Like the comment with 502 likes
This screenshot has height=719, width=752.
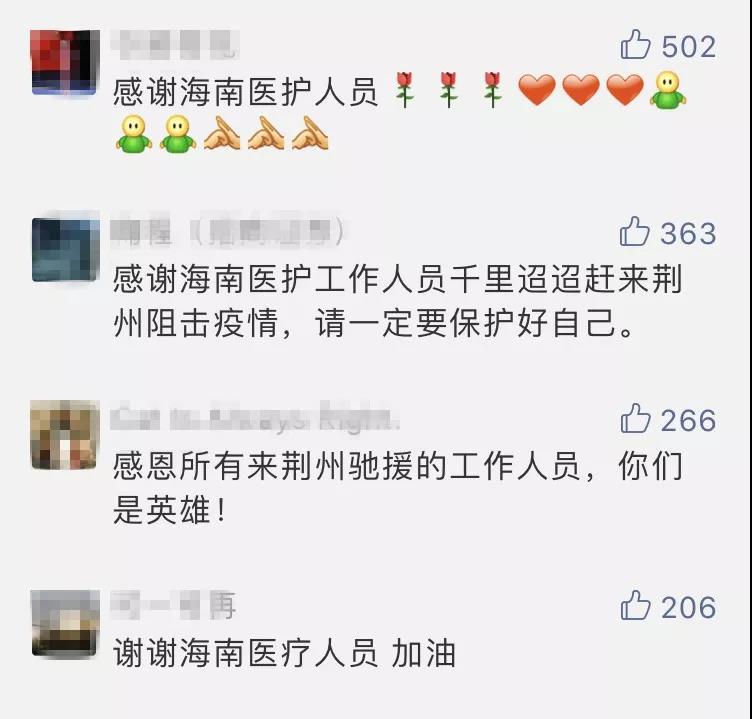coord(636,45)
